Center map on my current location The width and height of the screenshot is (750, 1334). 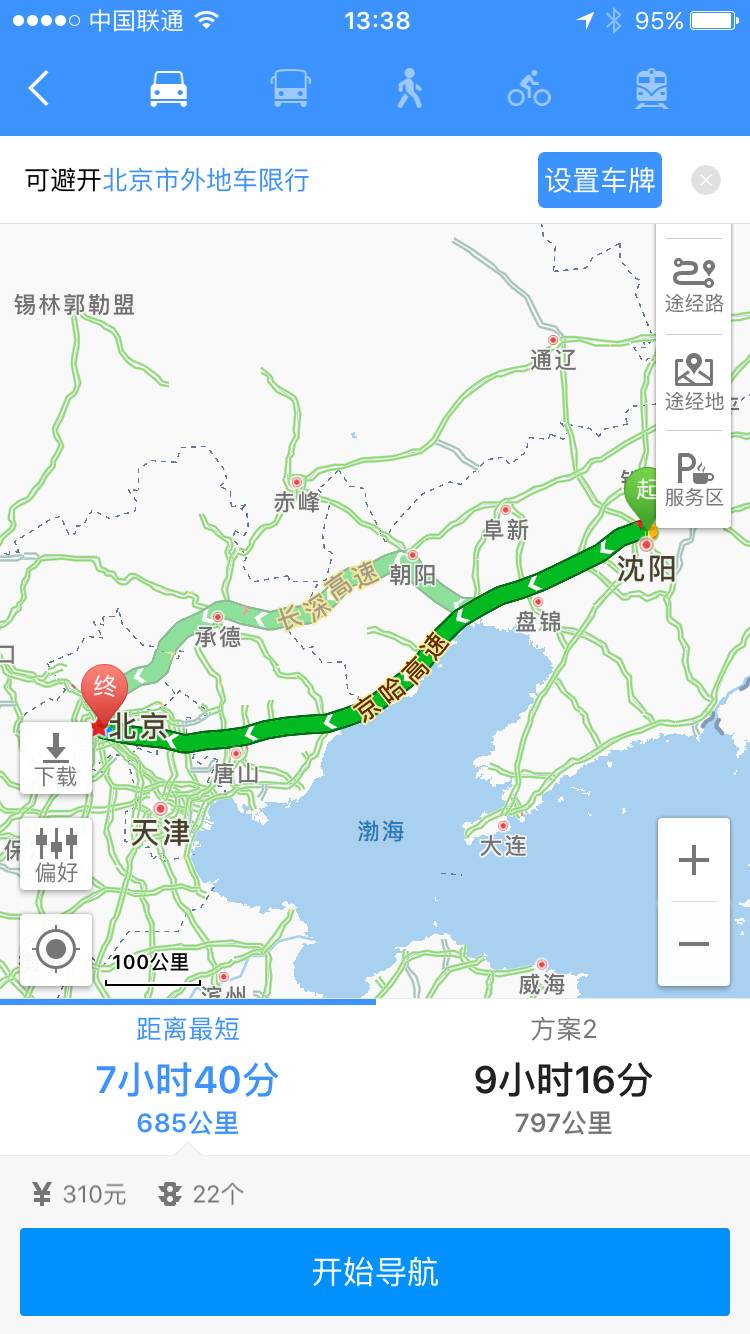pyautogui.click(x=56, y=949)
